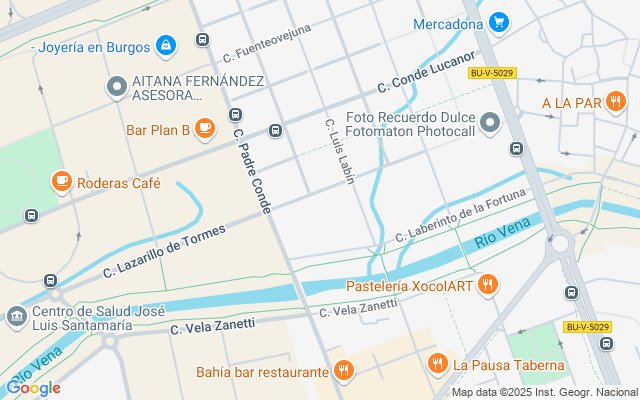This screenshot has height=400, width=640.
Task: Select the Joyería en Burgos pin
Action: (x=166, y=45)
